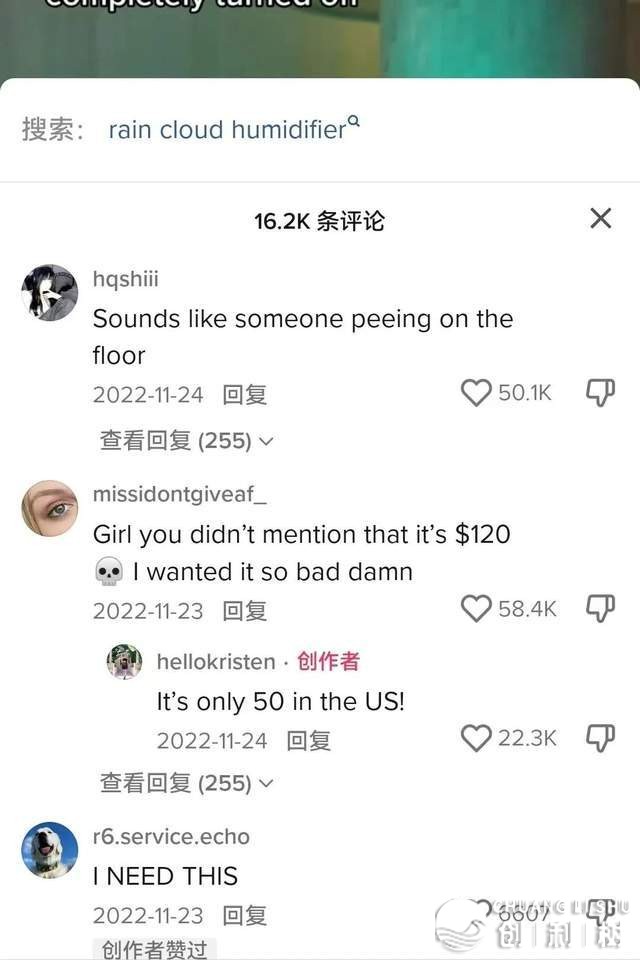Close the comments panel
640x960 pixels.
pos(600,219)
